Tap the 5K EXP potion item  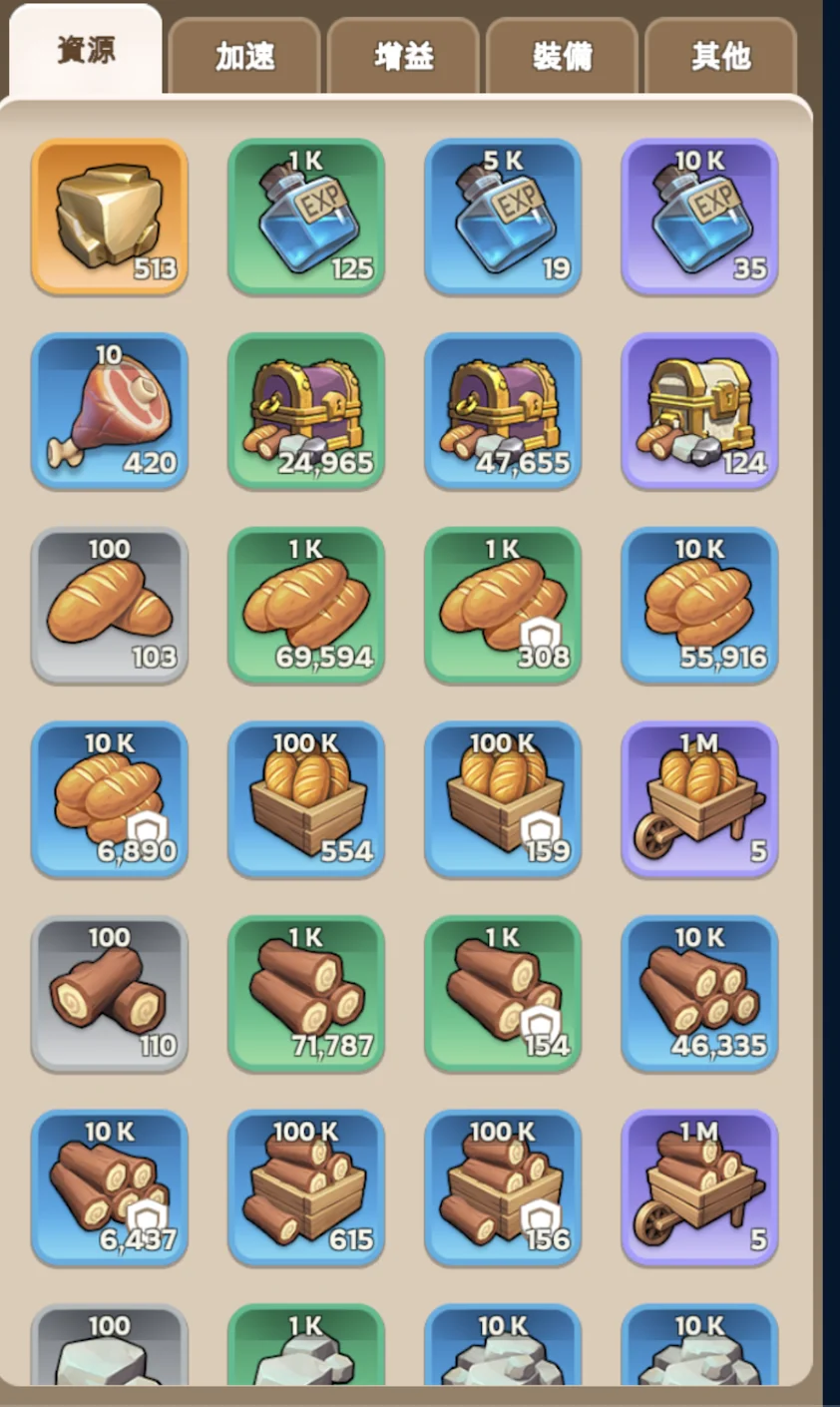coord(502,217)
